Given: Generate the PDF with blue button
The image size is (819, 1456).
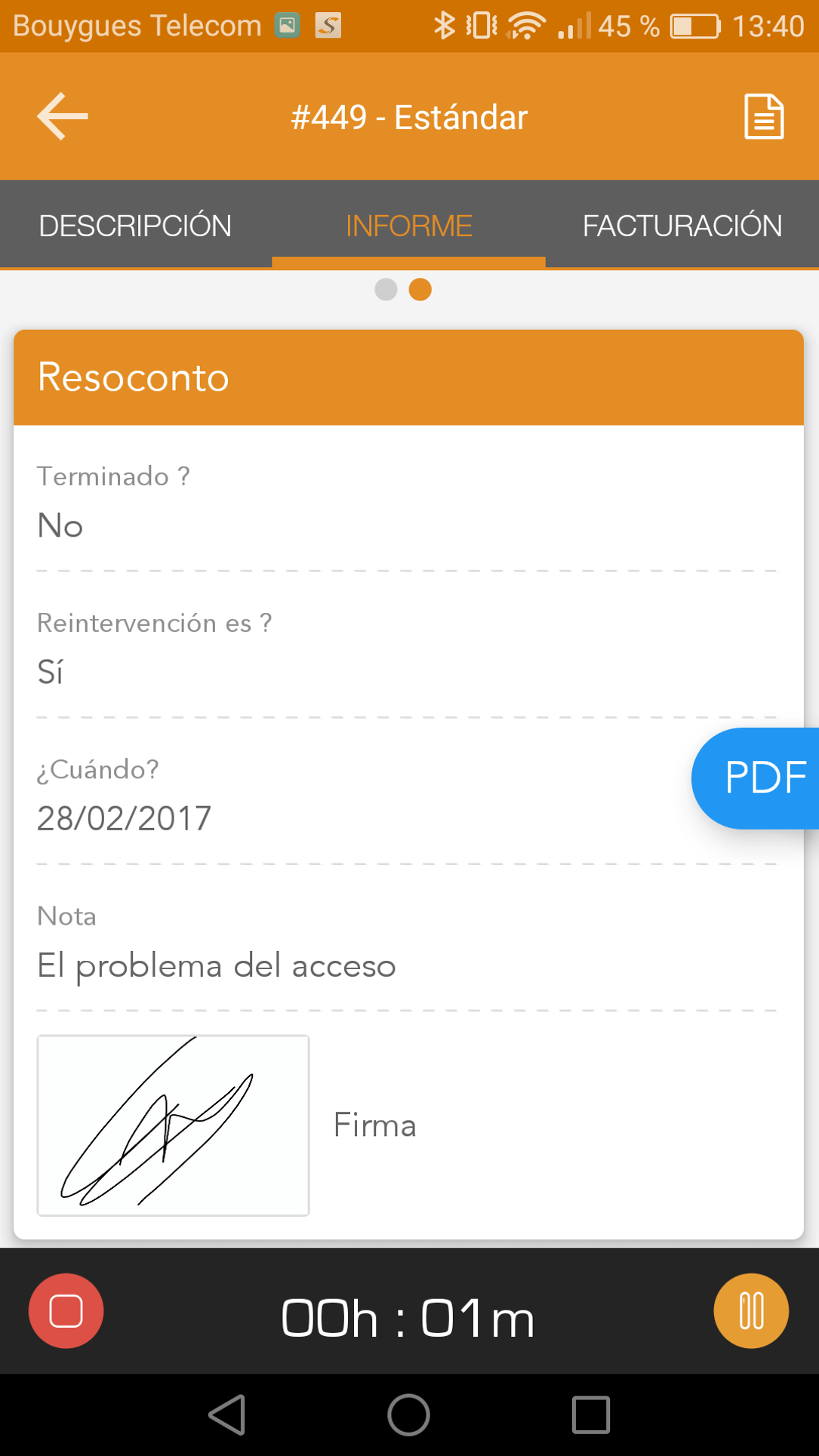Looking at the screenshot, I should (756, 778).
